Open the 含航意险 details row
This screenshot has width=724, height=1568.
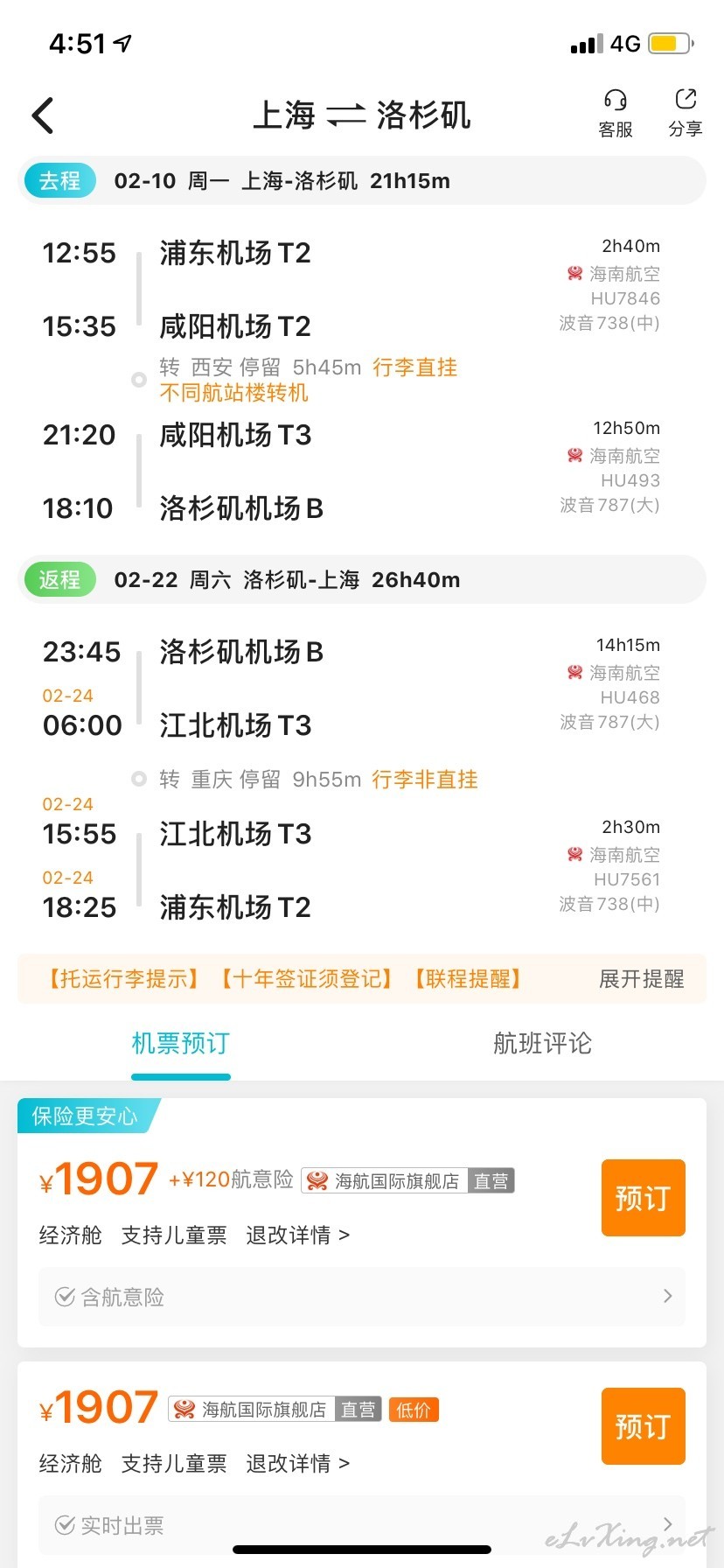click(x=362, y=1297)
